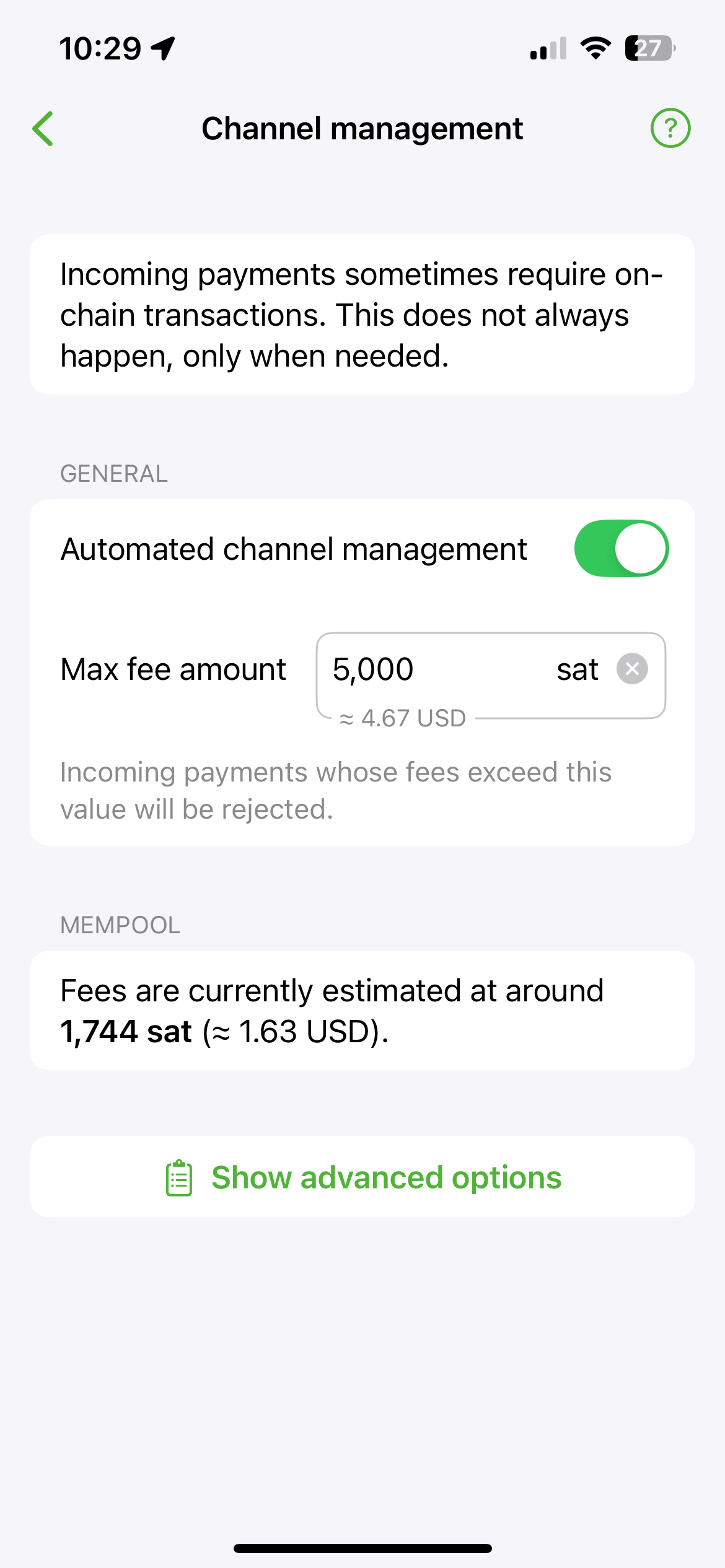Clear the max fee amount with the X icon

(633, 669)
